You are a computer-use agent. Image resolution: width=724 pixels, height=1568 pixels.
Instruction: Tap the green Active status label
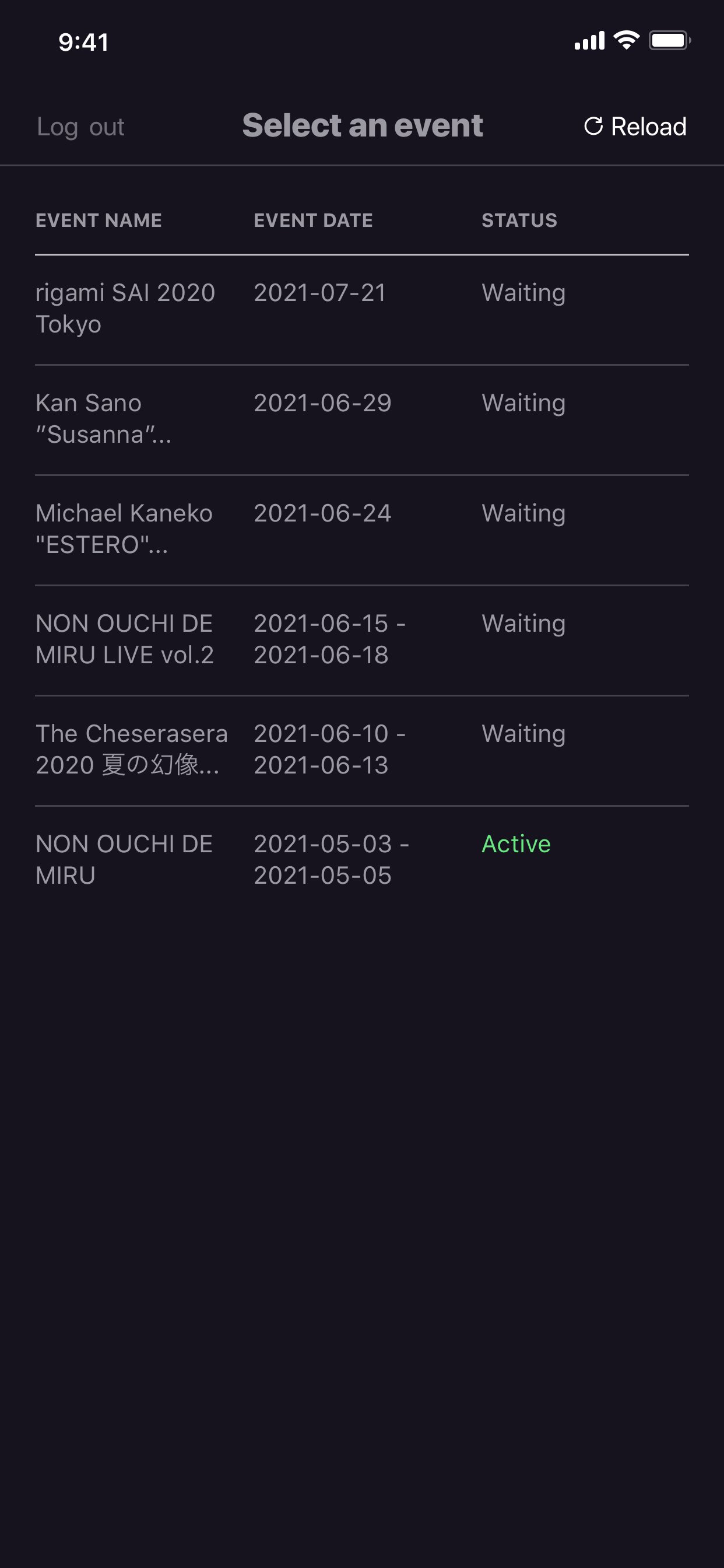pos(515,844)
